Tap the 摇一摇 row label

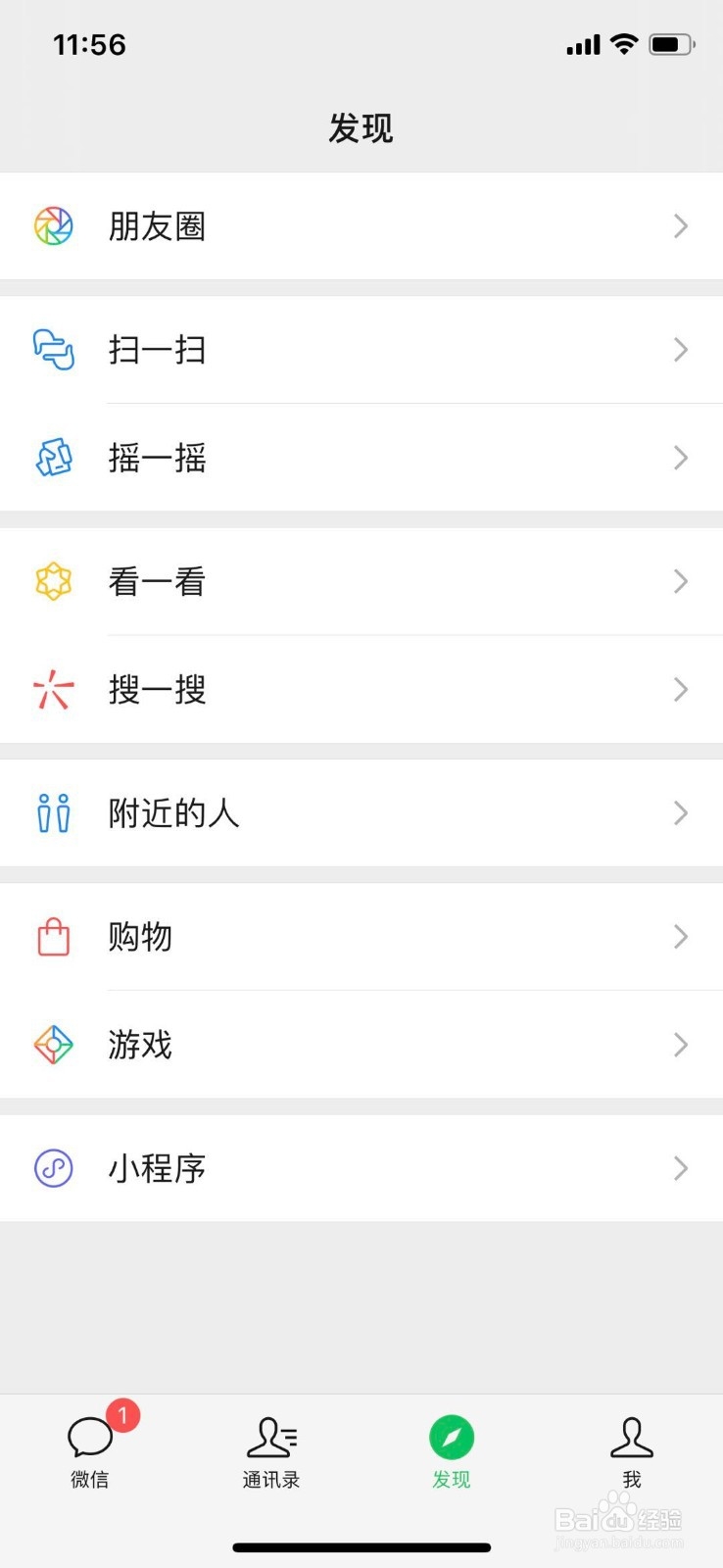click(157, 458)
